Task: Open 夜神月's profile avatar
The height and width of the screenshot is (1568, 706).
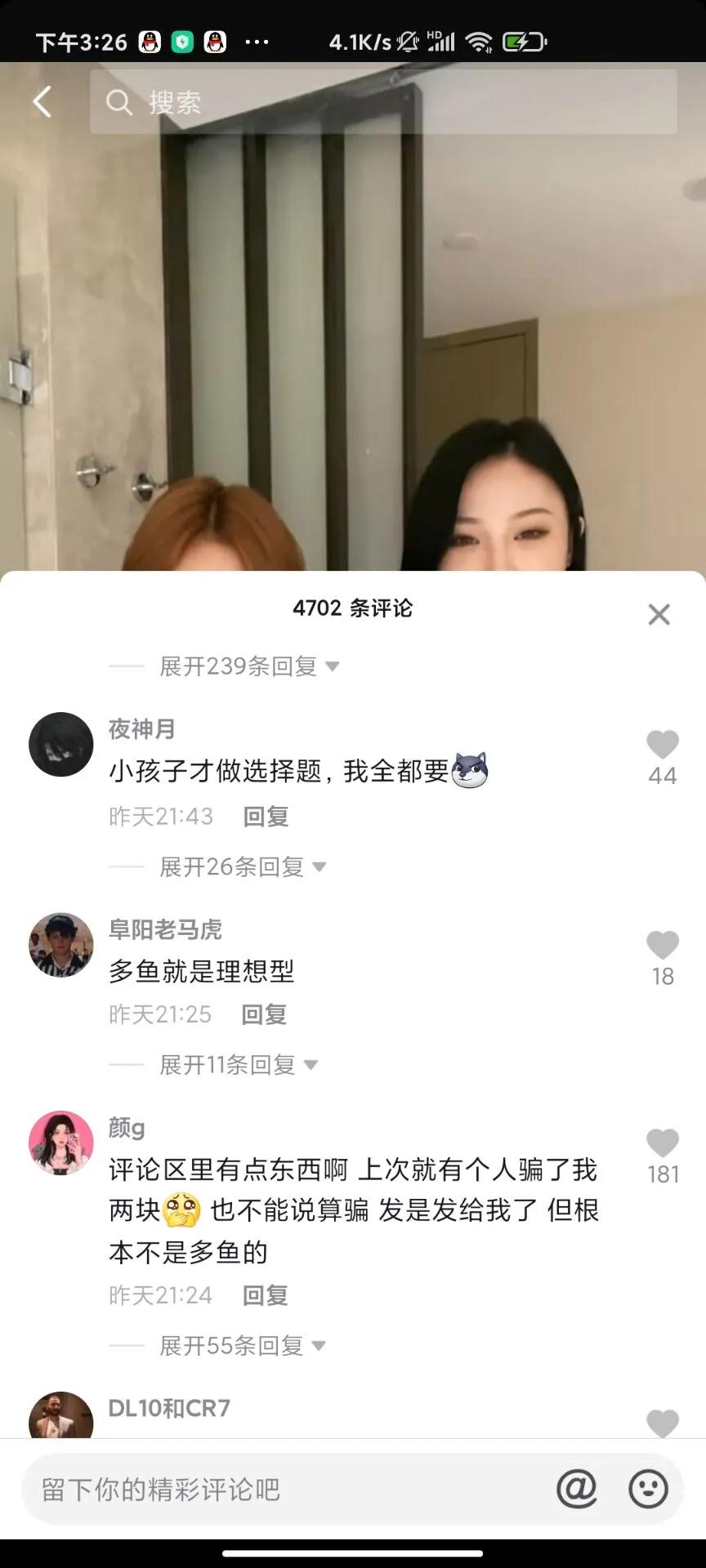Action: coord(61,744)
